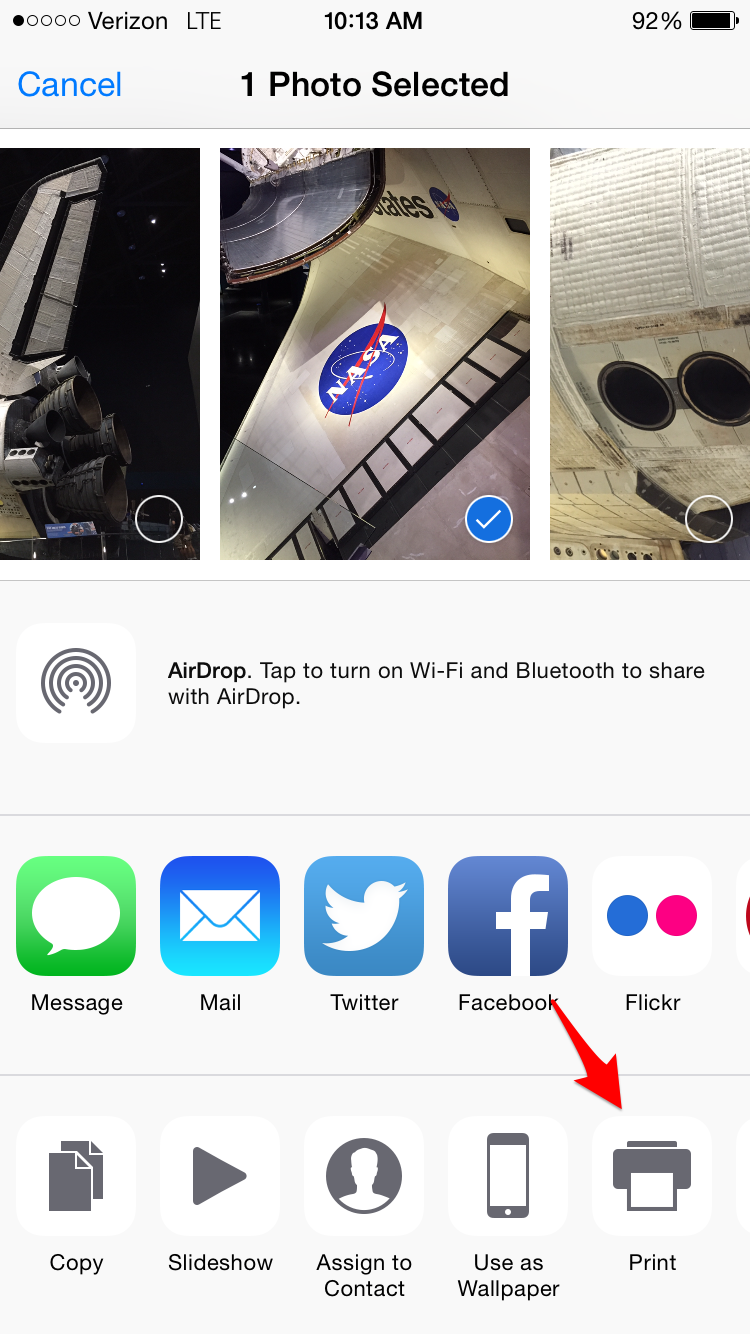Screen dimensions: 750x1334
Task: Post the photo to Twitter
Action: point(364,916)
